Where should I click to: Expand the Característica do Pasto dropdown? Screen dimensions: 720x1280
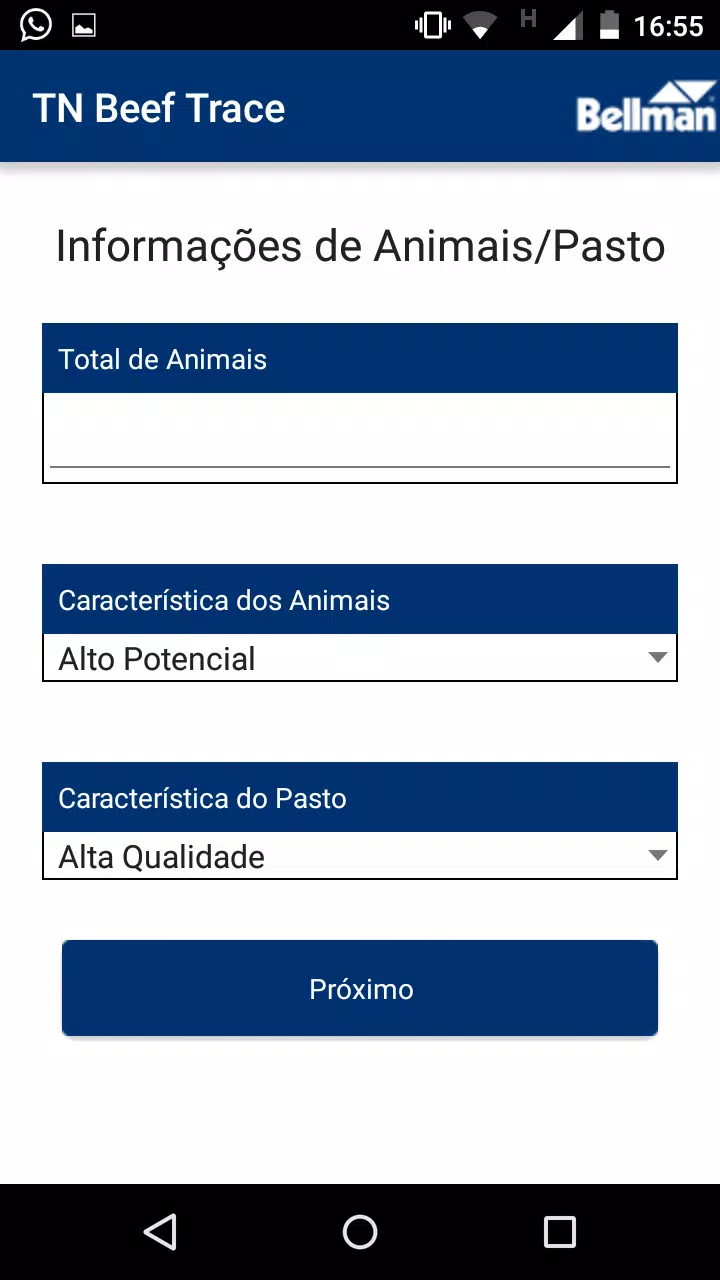[x=360, y=856]
